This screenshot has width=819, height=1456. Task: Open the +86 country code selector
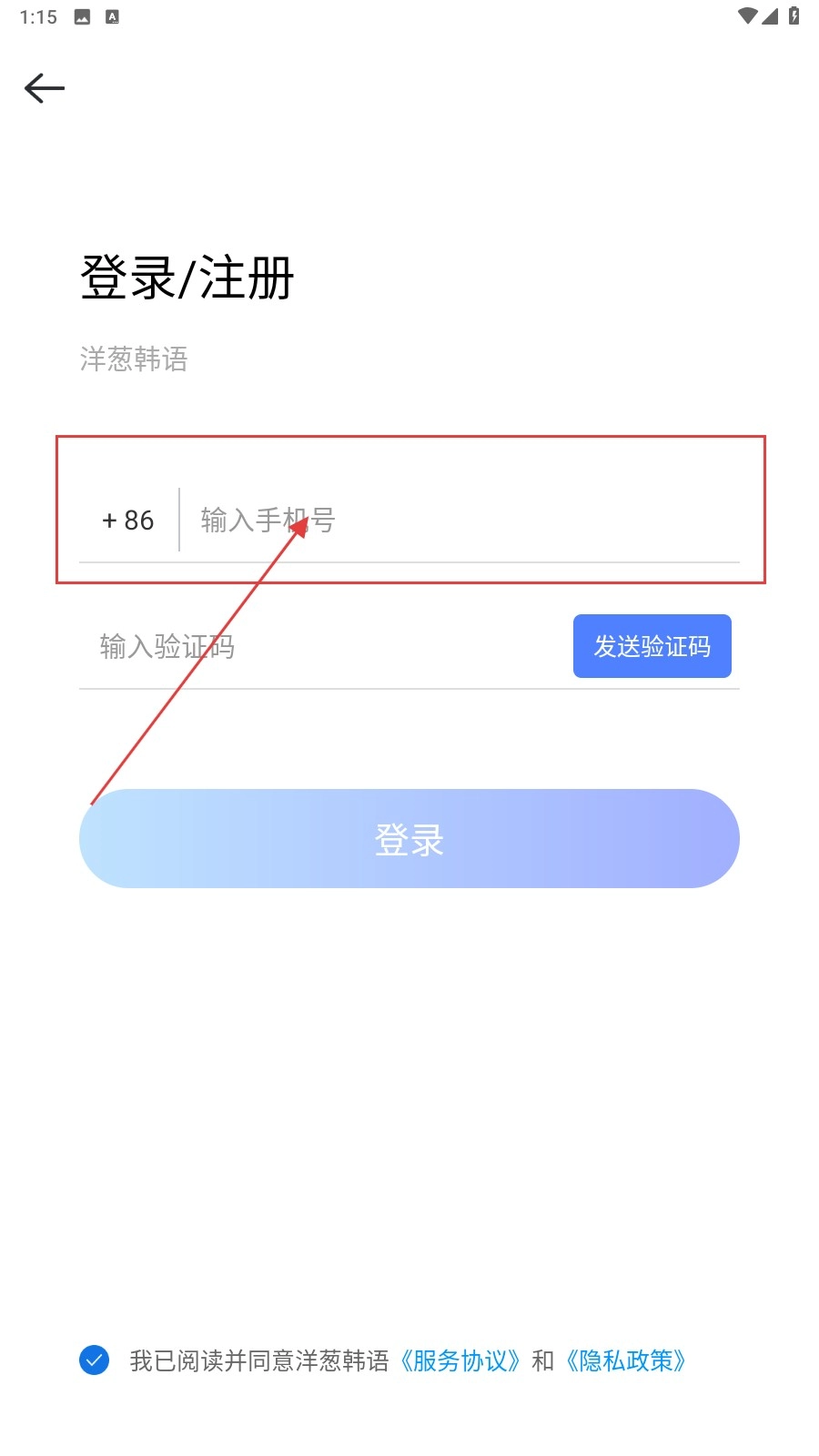tap(128, 521)
